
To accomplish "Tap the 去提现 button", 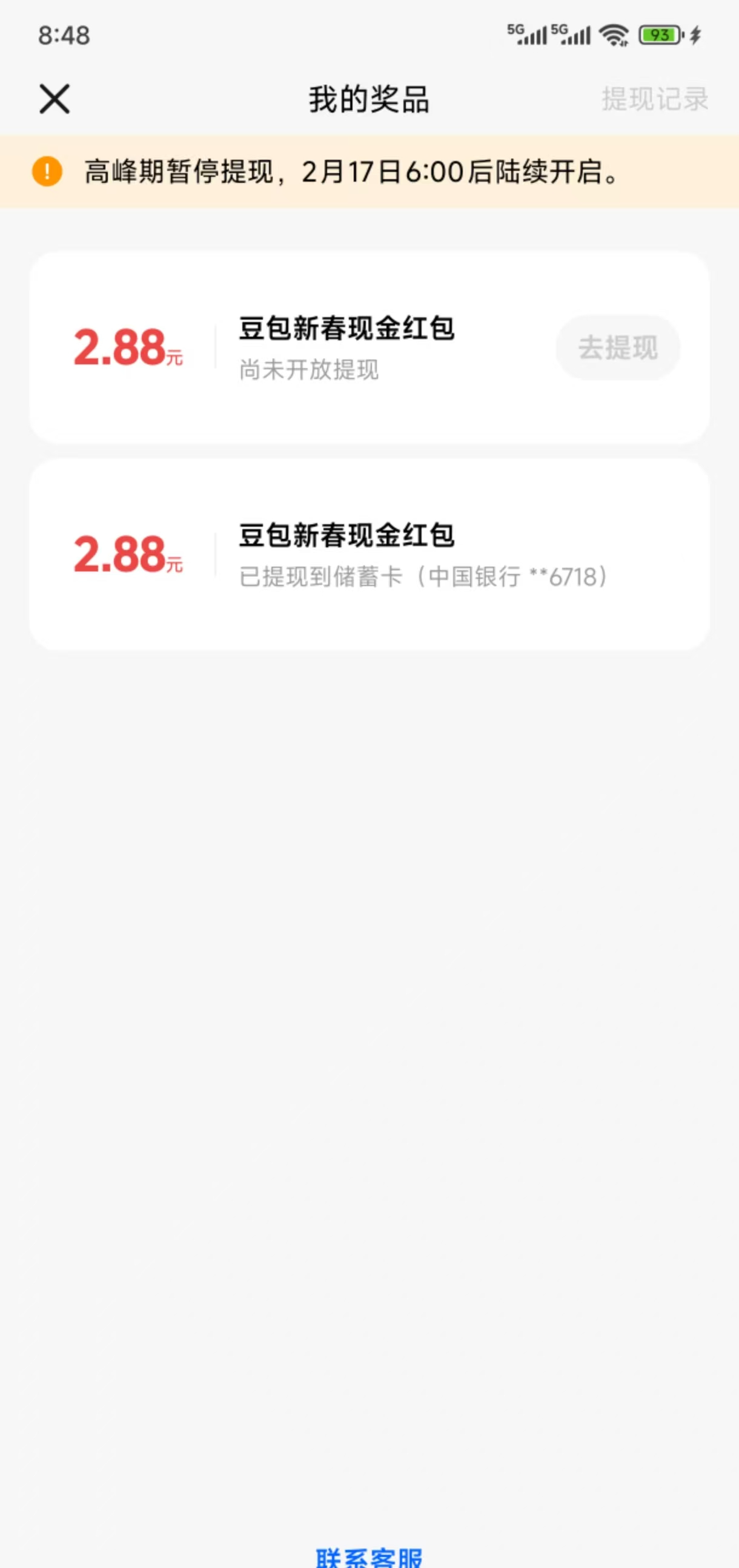I will [617, 348].
